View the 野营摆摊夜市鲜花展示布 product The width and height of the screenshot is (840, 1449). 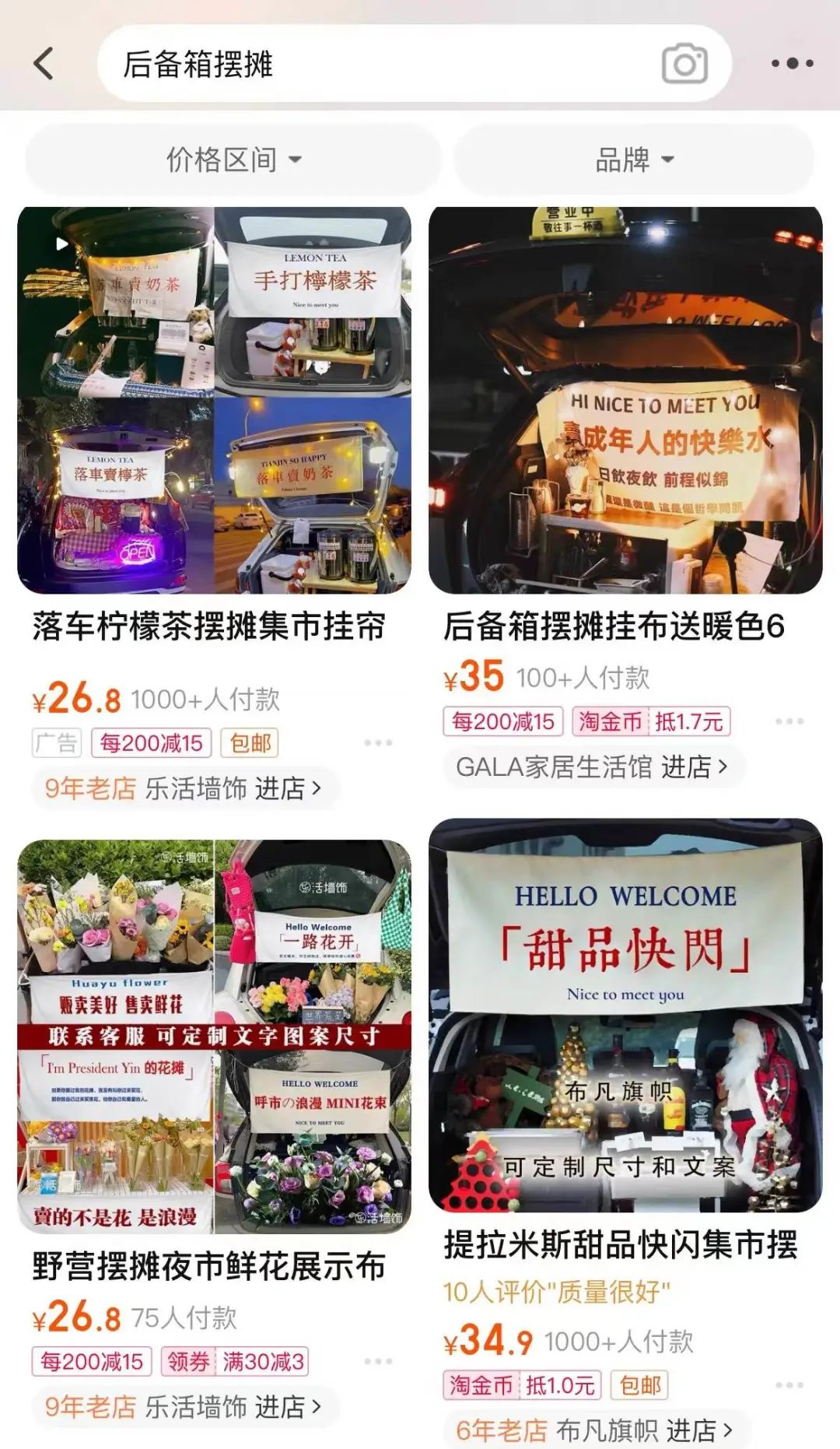[214, 1035]
